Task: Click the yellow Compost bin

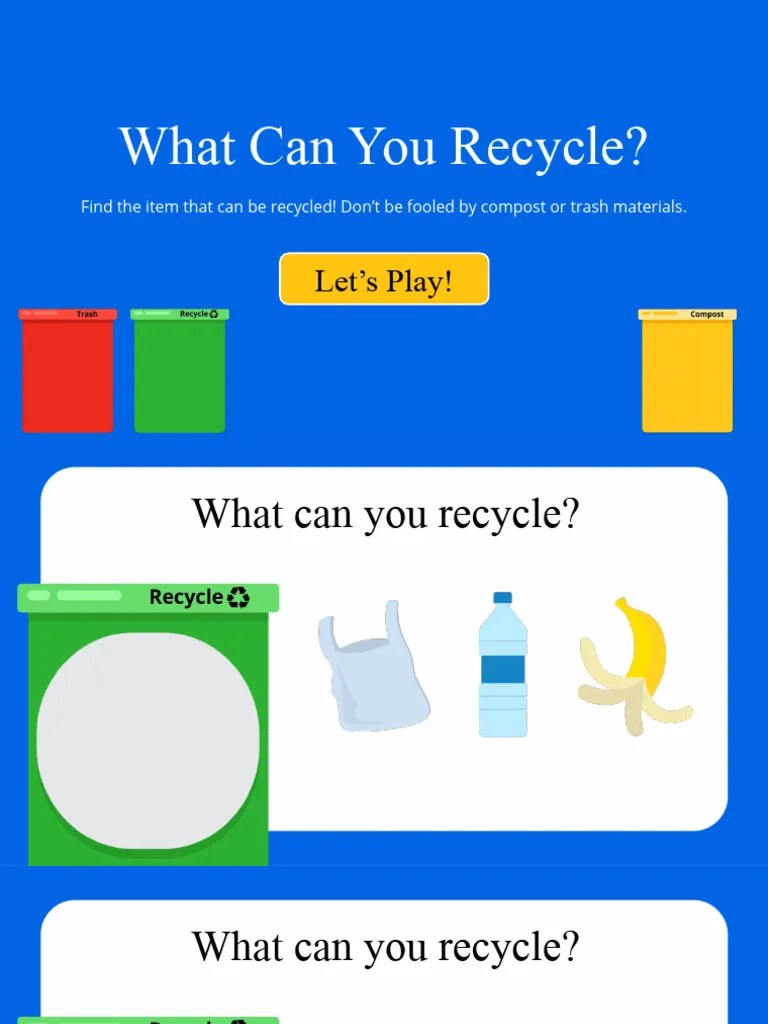Action: pos(687,375)
